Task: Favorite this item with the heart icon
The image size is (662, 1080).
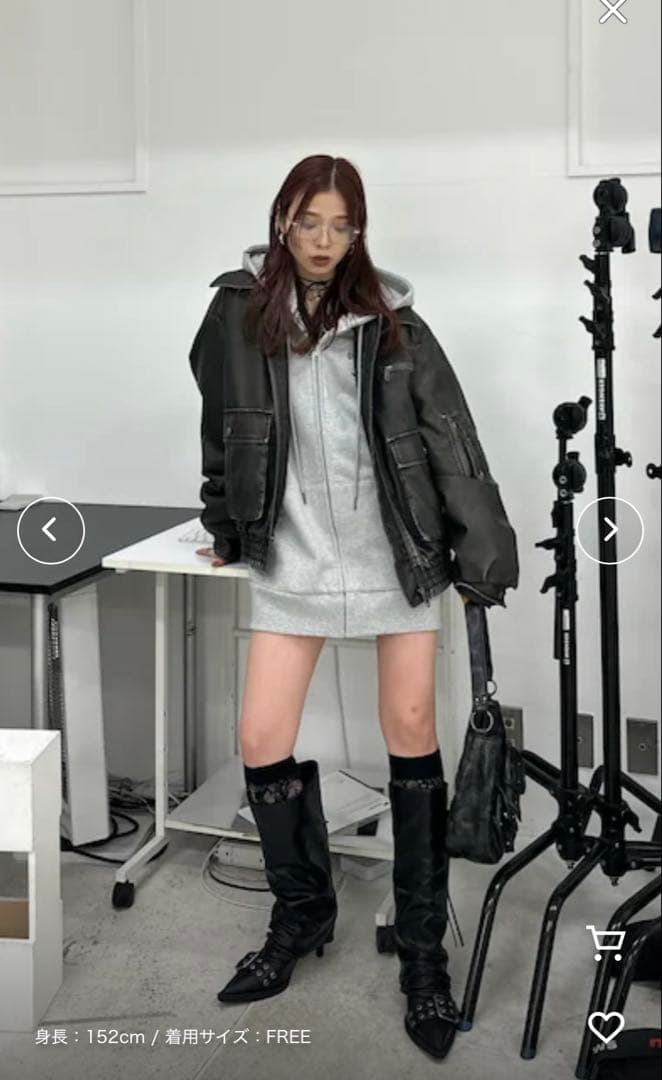Action: 606,1027
